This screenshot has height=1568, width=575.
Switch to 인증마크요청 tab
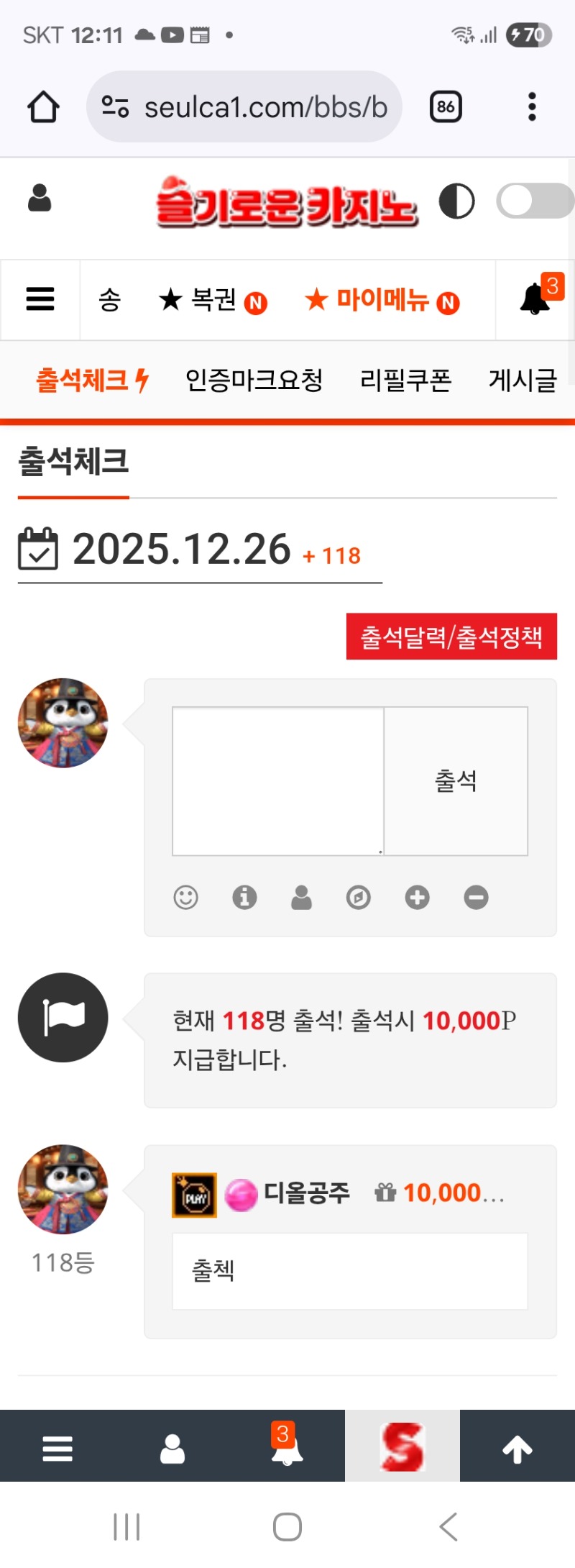254,380
